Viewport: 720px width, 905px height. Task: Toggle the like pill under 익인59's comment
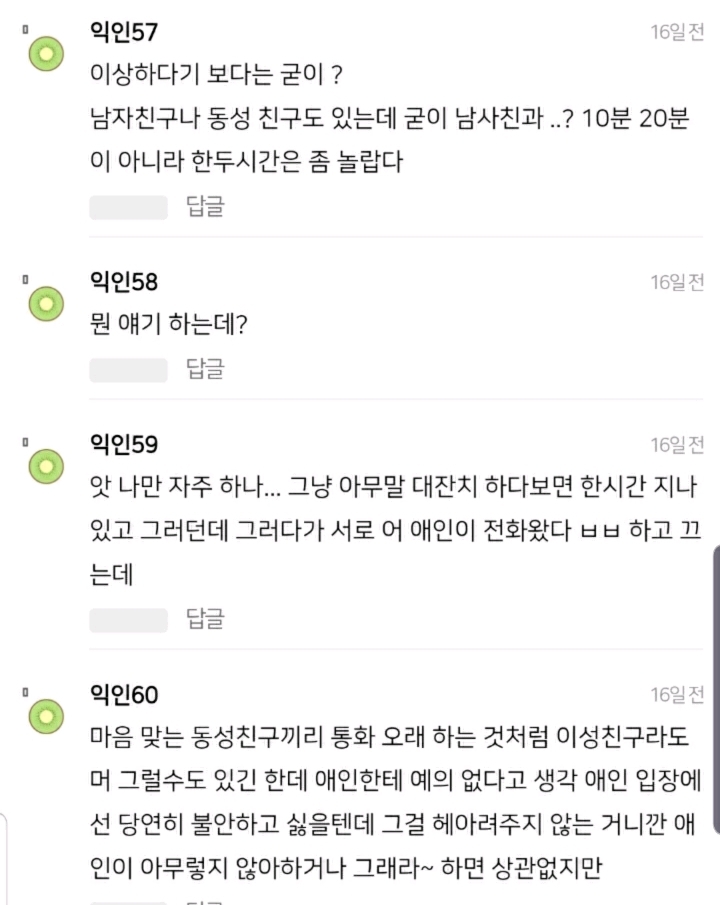coord(128,619)
